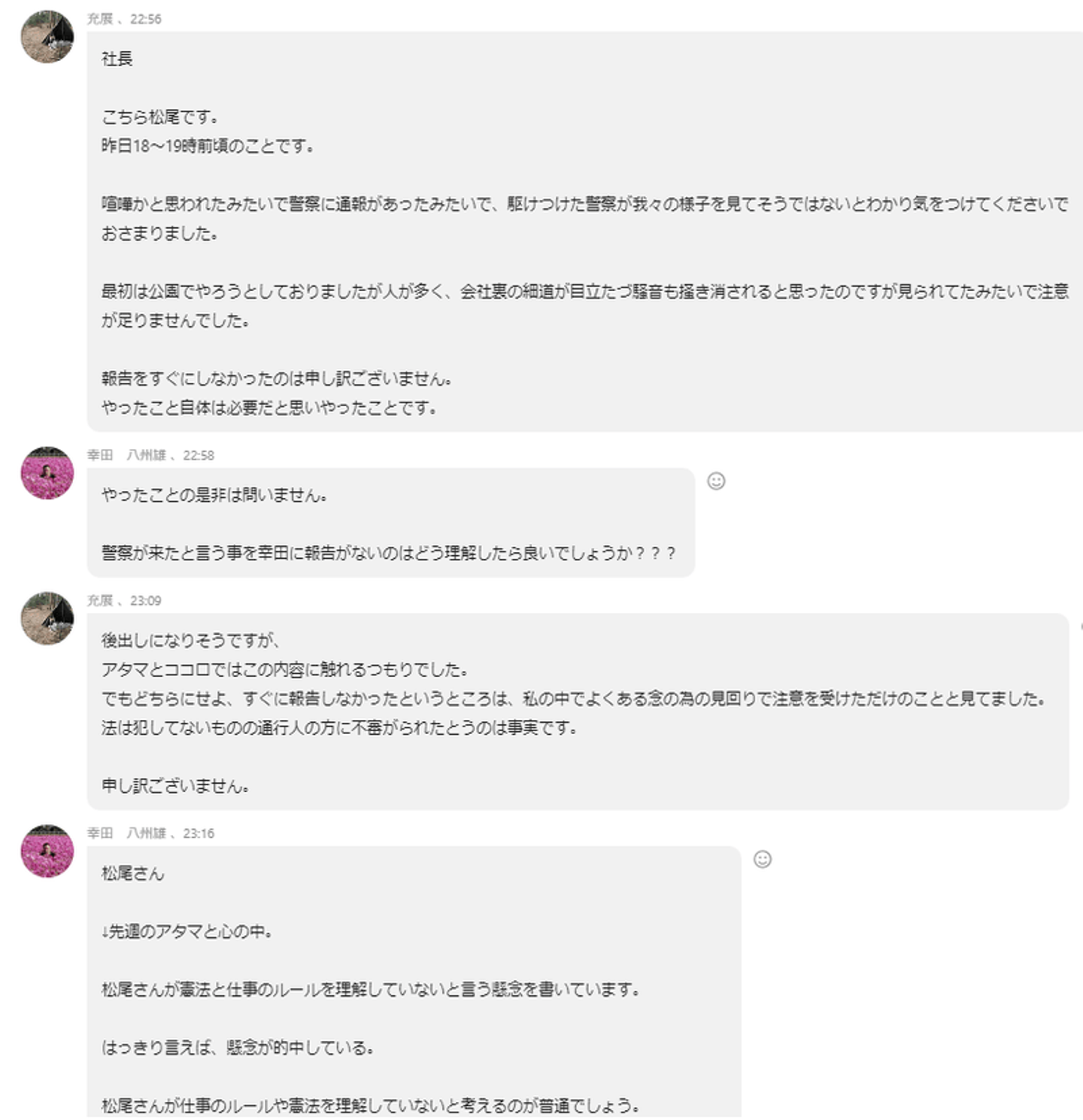Image resolution: width=1083 pixels, height=1120 pixels.
Task: Open sender avatar on the 22:56 message
Action: [x=47, y=37]
